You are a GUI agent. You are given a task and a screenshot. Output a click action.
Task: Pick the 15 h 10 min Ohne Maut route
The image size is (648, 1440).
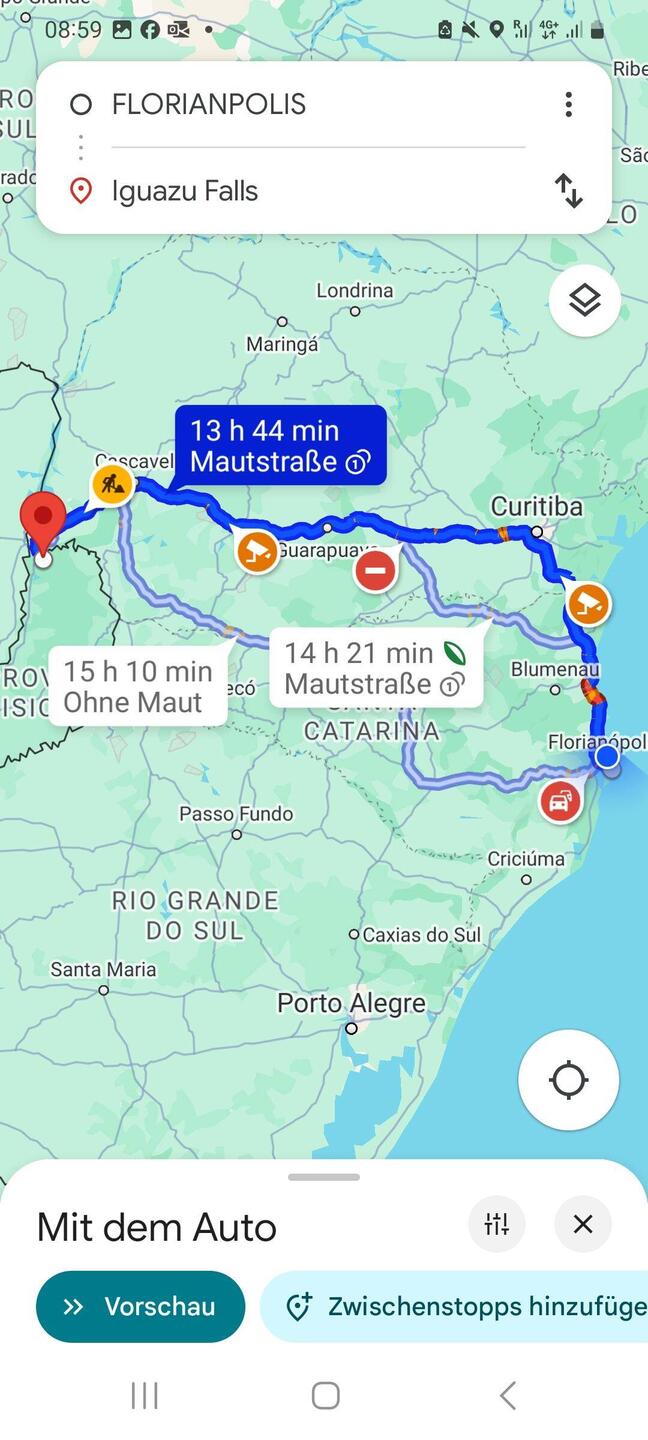pyautogui.click(x=138, y=686)
